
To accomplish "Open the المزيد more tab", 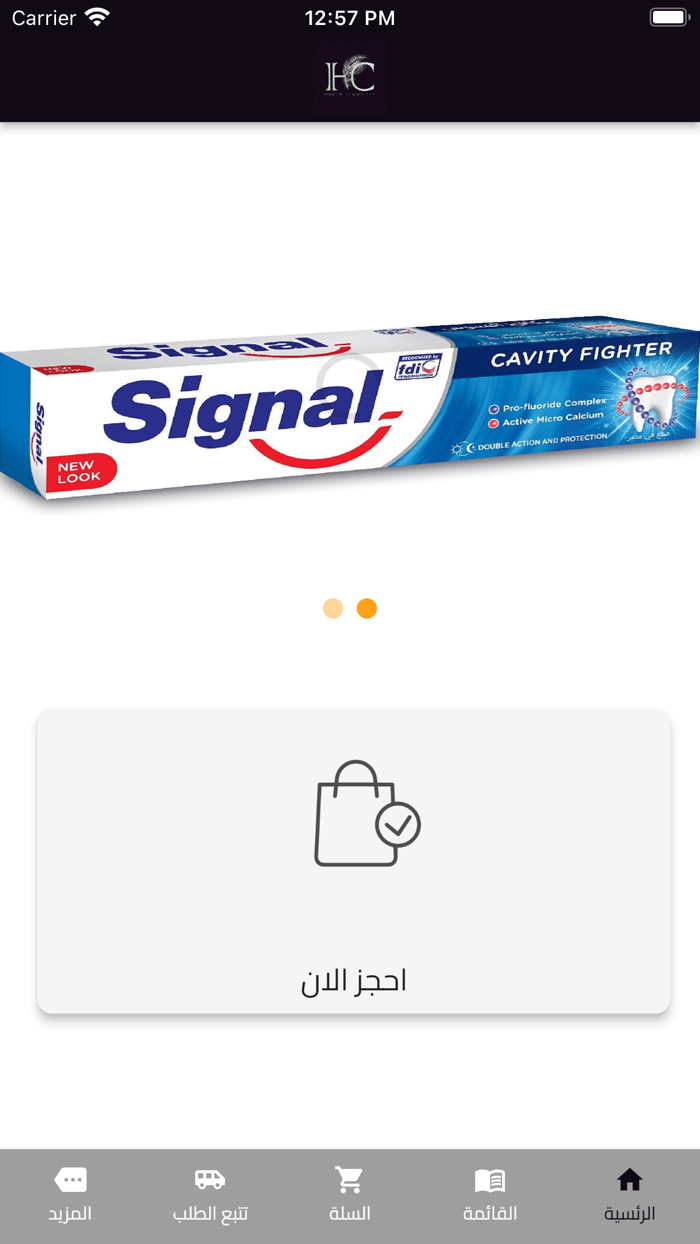I will [70, 1196].
